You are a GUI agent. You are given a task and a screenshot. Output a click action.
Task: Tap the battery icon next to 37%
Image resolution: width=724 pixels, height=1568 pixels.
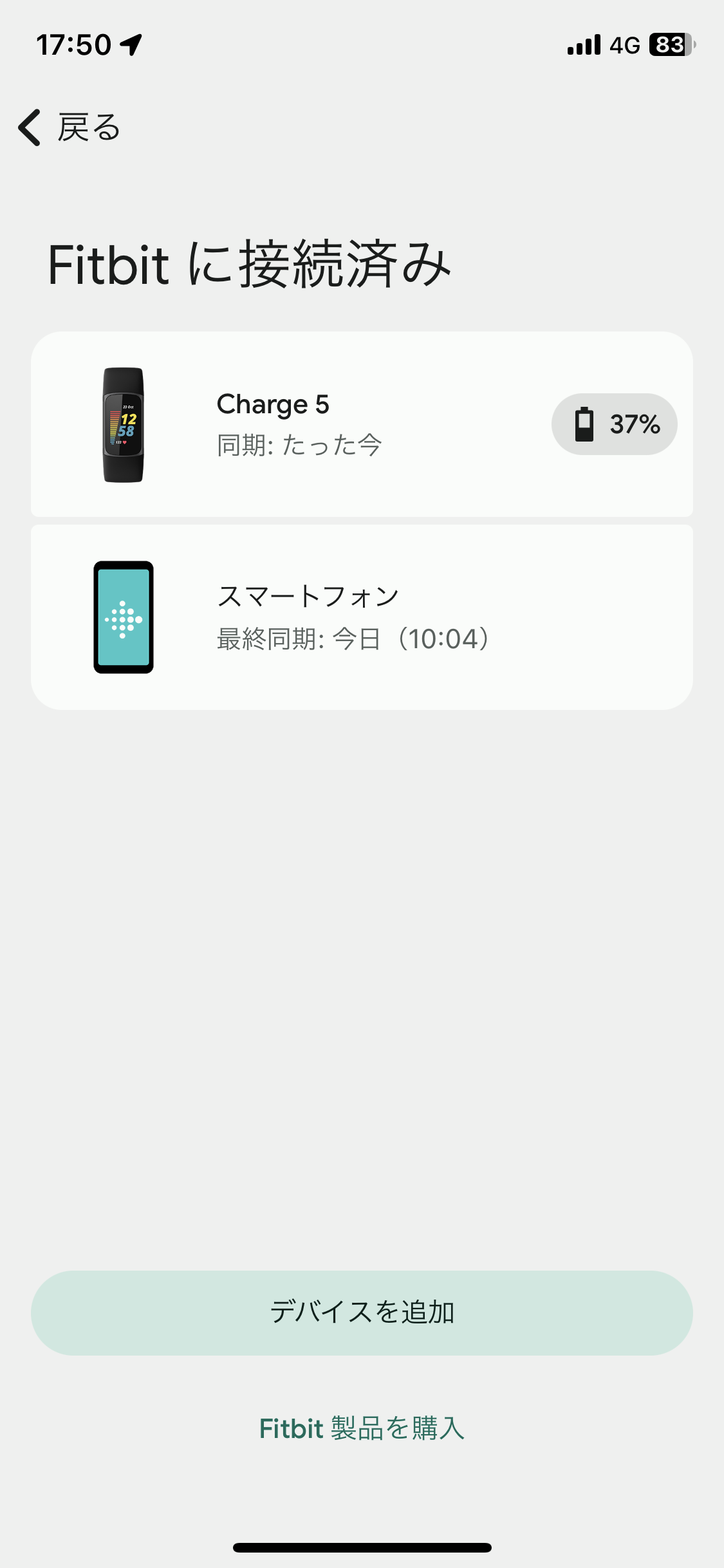tap(584, 424)
